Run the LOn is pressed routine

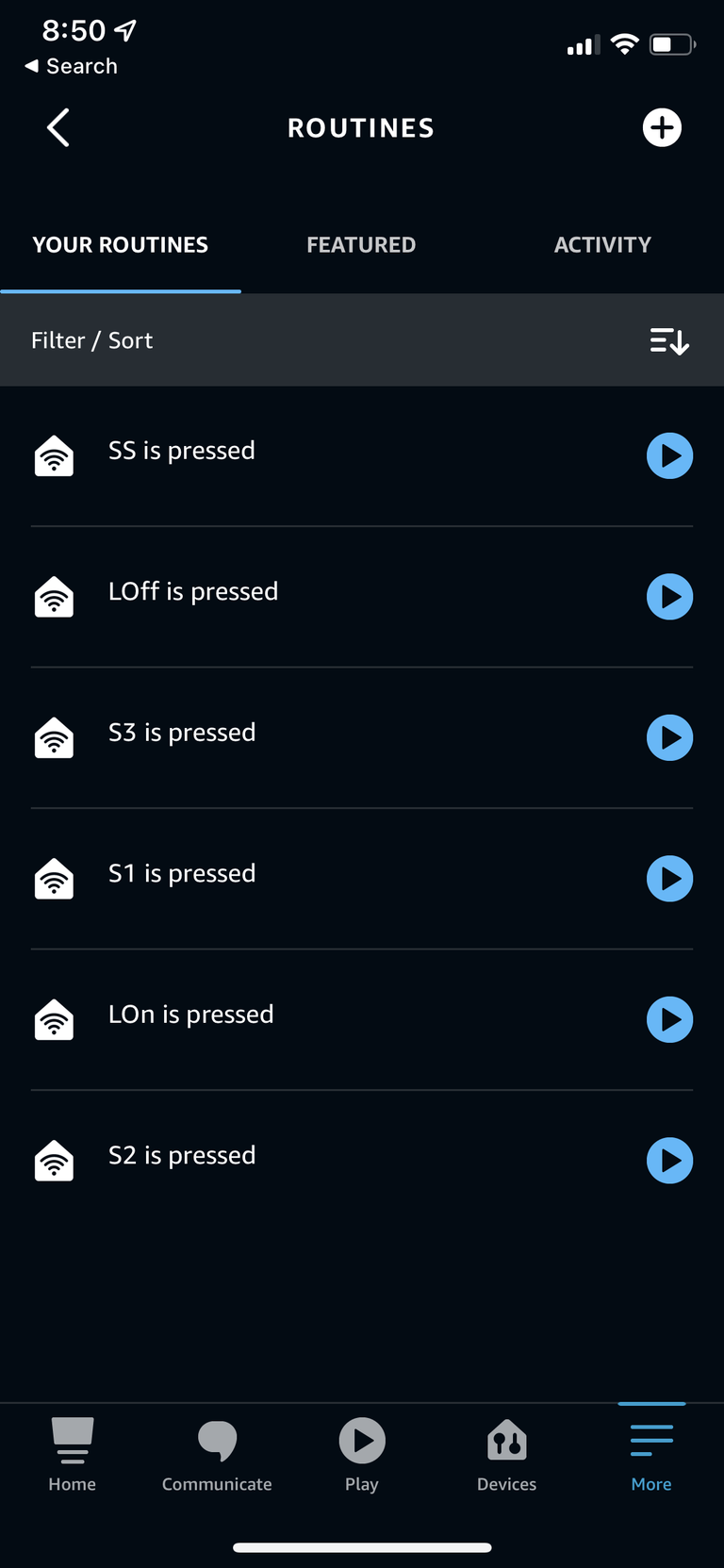coord(669,1019)
